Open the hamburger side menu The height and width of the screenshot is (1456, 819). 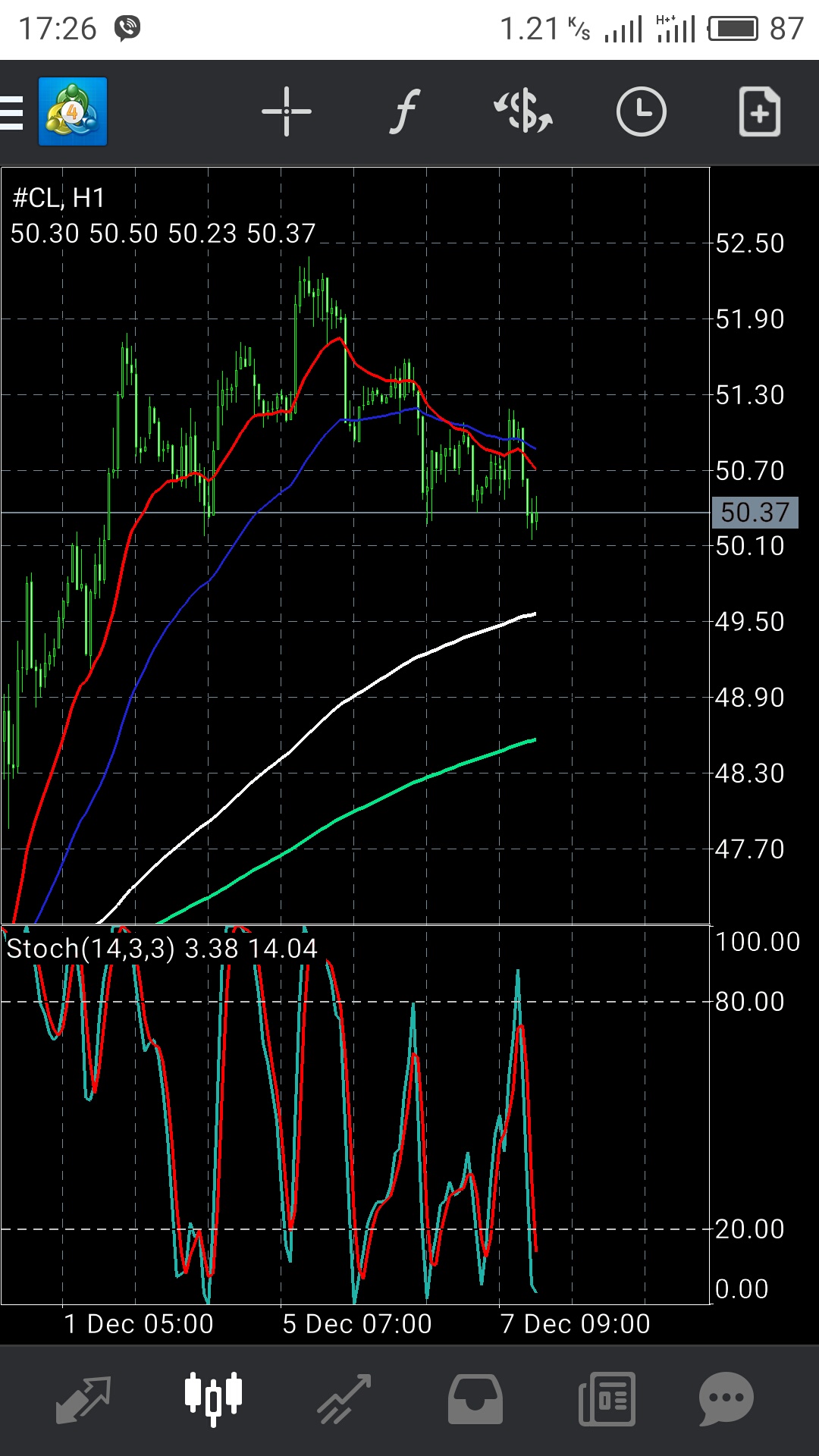click(11, 112)
